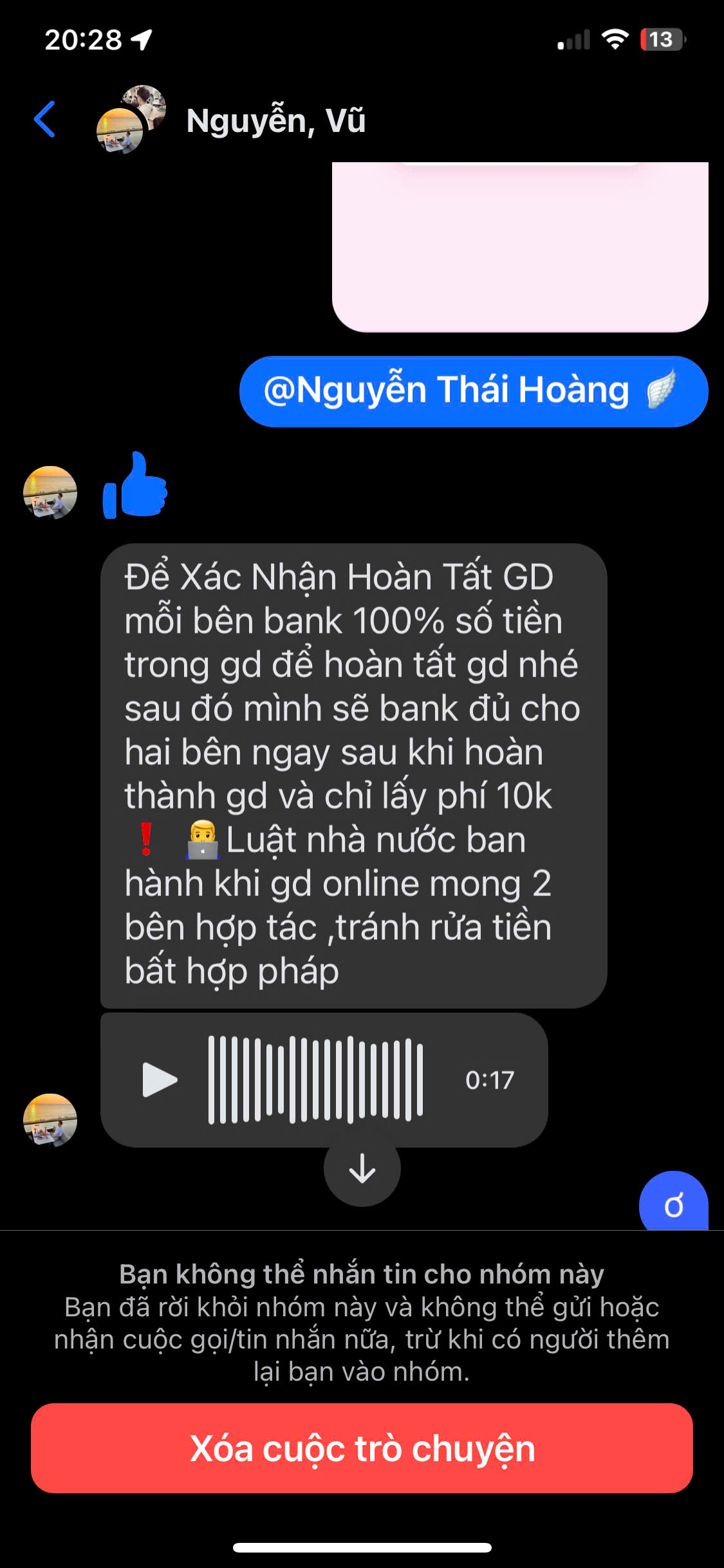Image resolution: width=724 pixels, height=1568 pixels.
Task: Open the sender's avatar beside the thumbs-up
Action: click(x=50, y=492)
